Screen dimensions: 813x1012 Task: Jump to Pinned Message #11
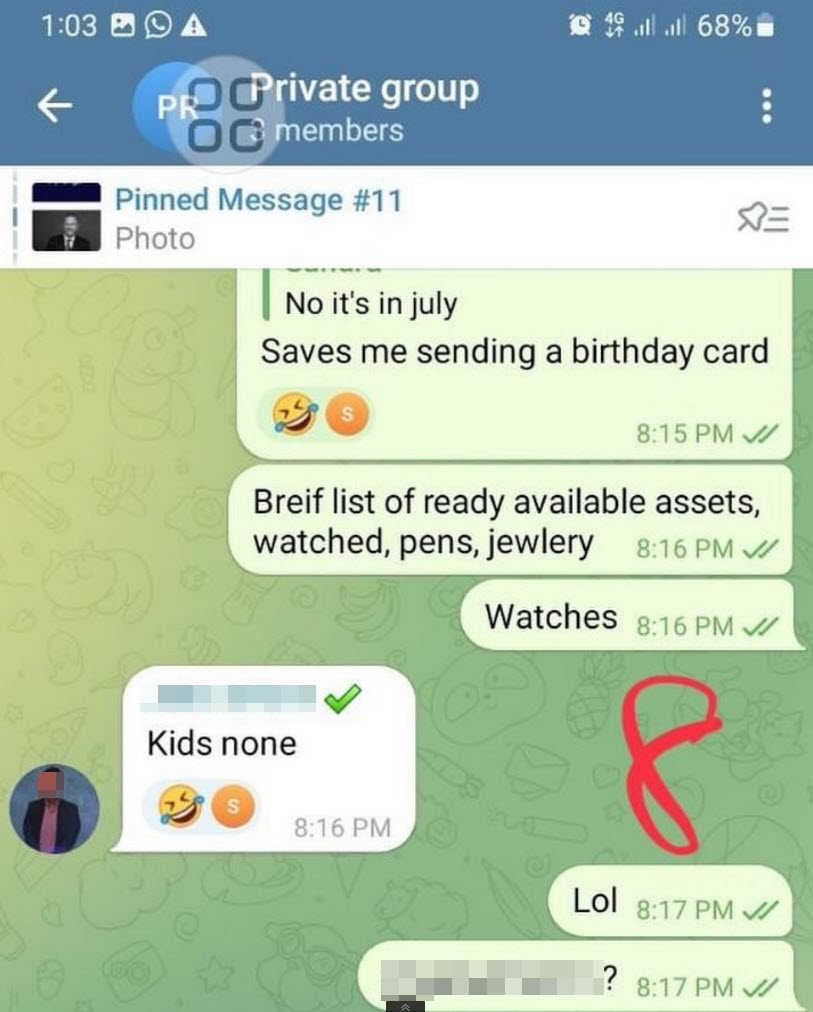click(x=258, y=218)
